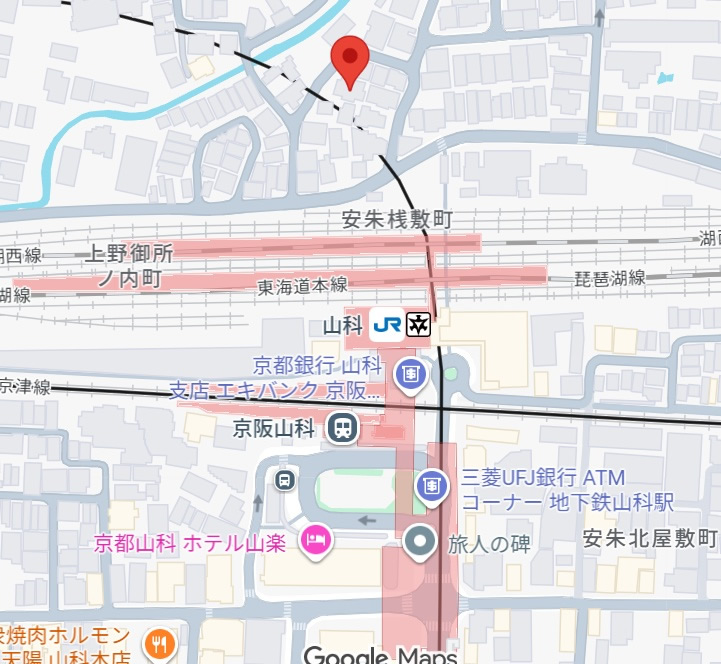Screen dimensions: 721x664
Task: Tap the red location pin
Action: 349,60
